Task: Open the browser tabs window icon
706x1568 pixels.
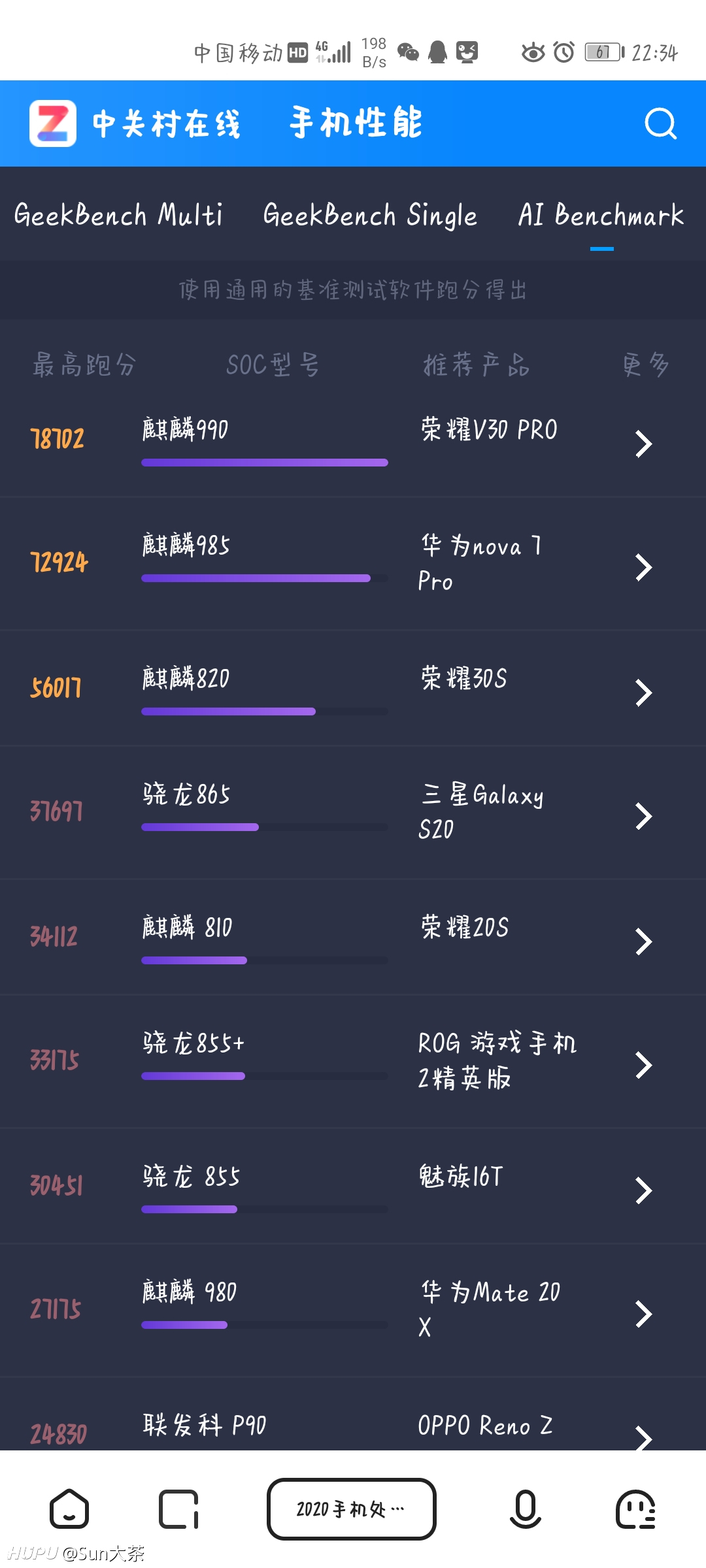Action: point(179,1509)
